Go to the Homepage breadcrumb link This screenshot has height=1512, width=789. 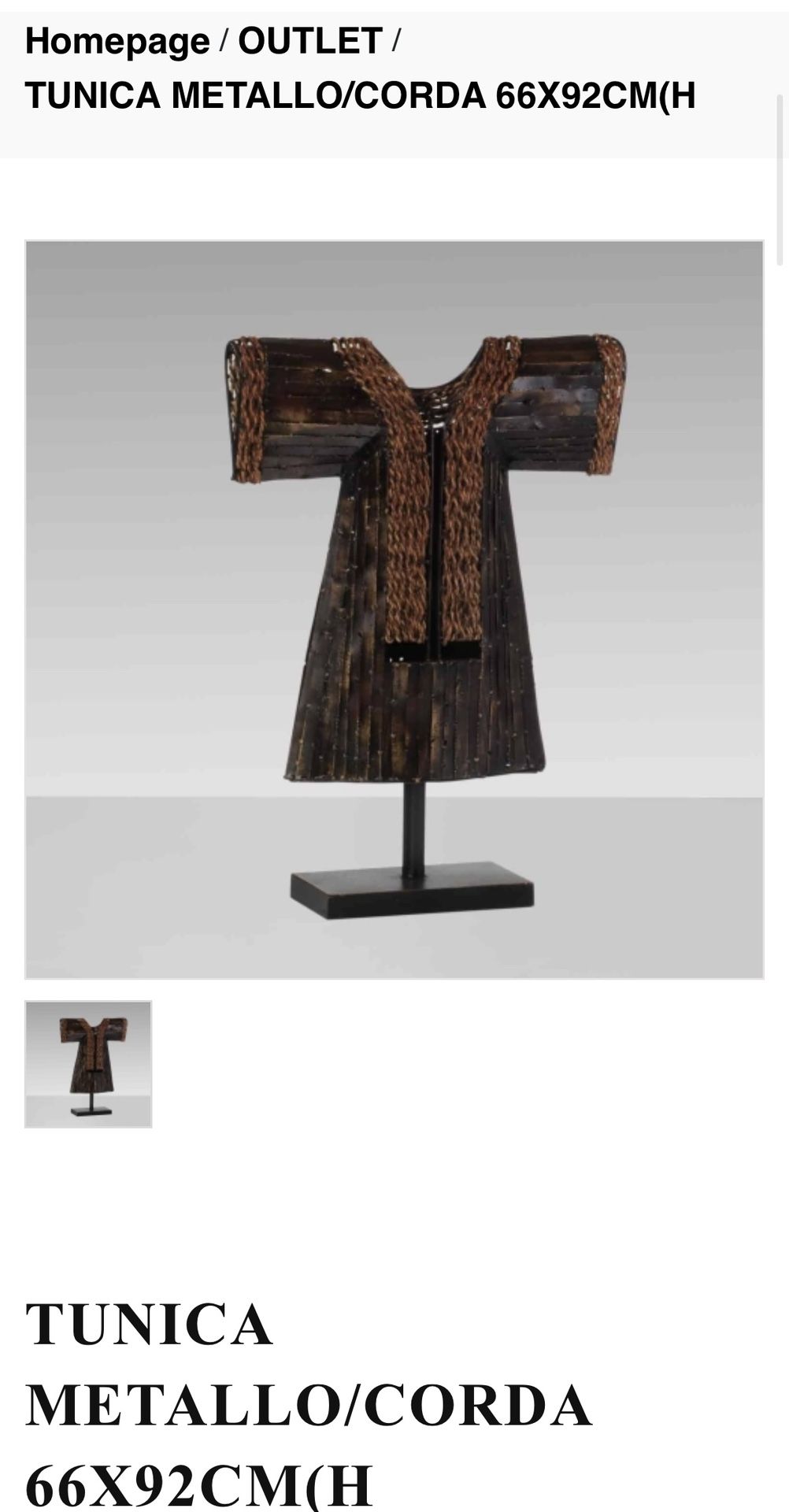click(x=117, y=42)
